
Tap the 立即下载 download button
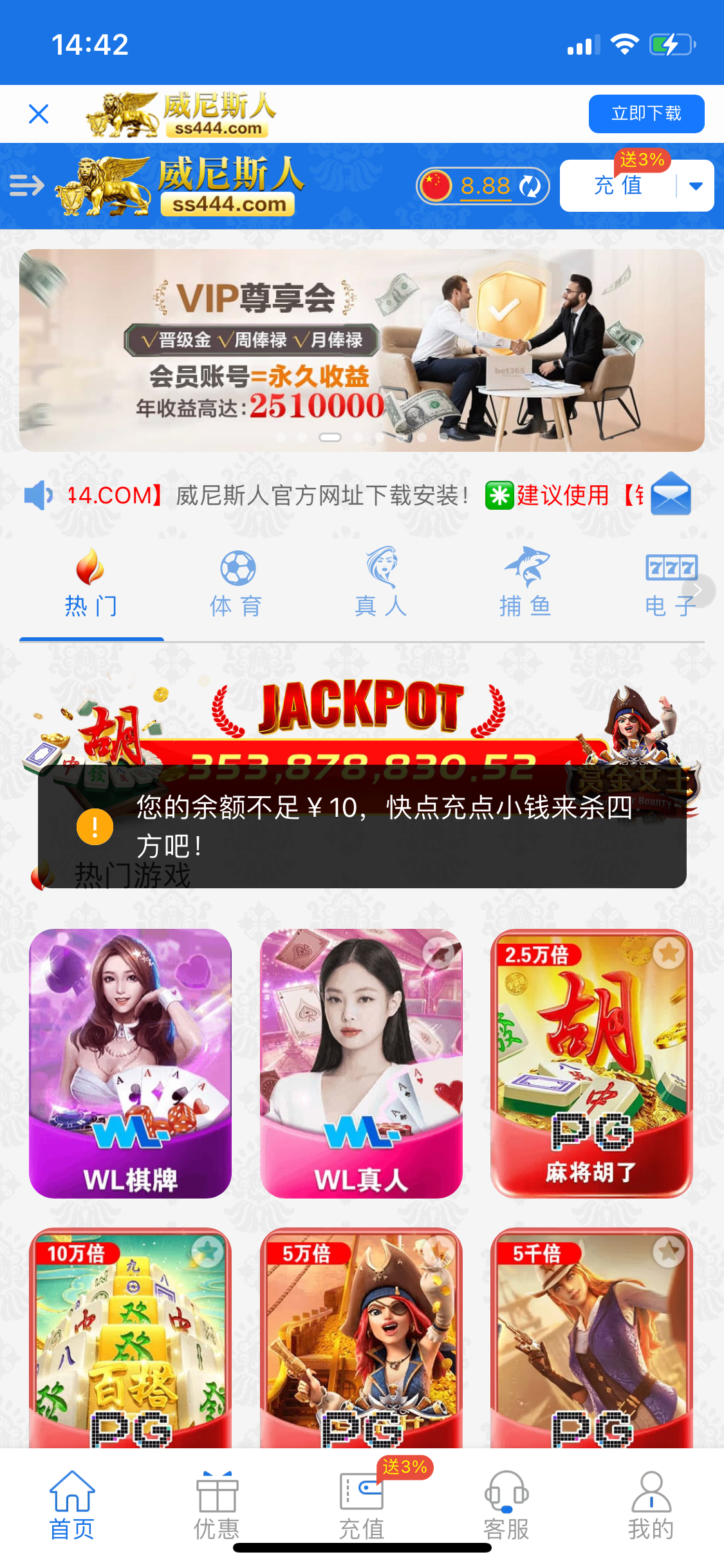tap(646, 114)
